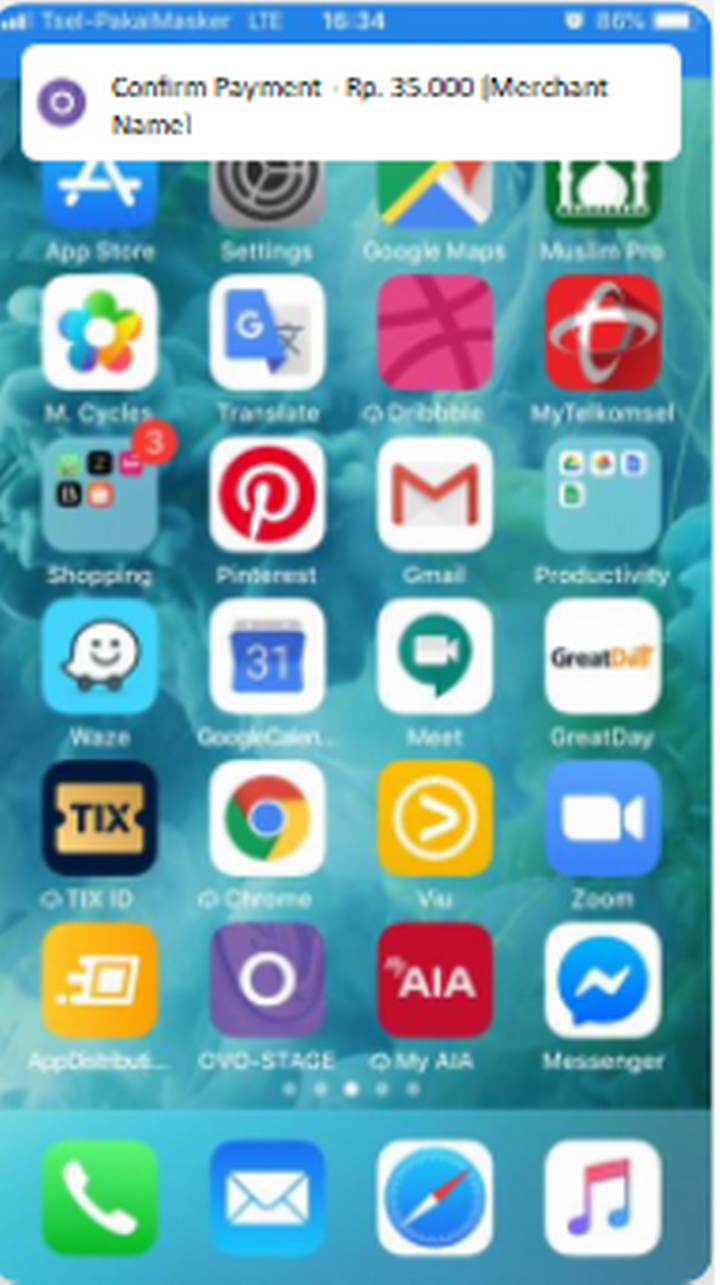Launch the Dribbble app

click(x=435, y=333)
